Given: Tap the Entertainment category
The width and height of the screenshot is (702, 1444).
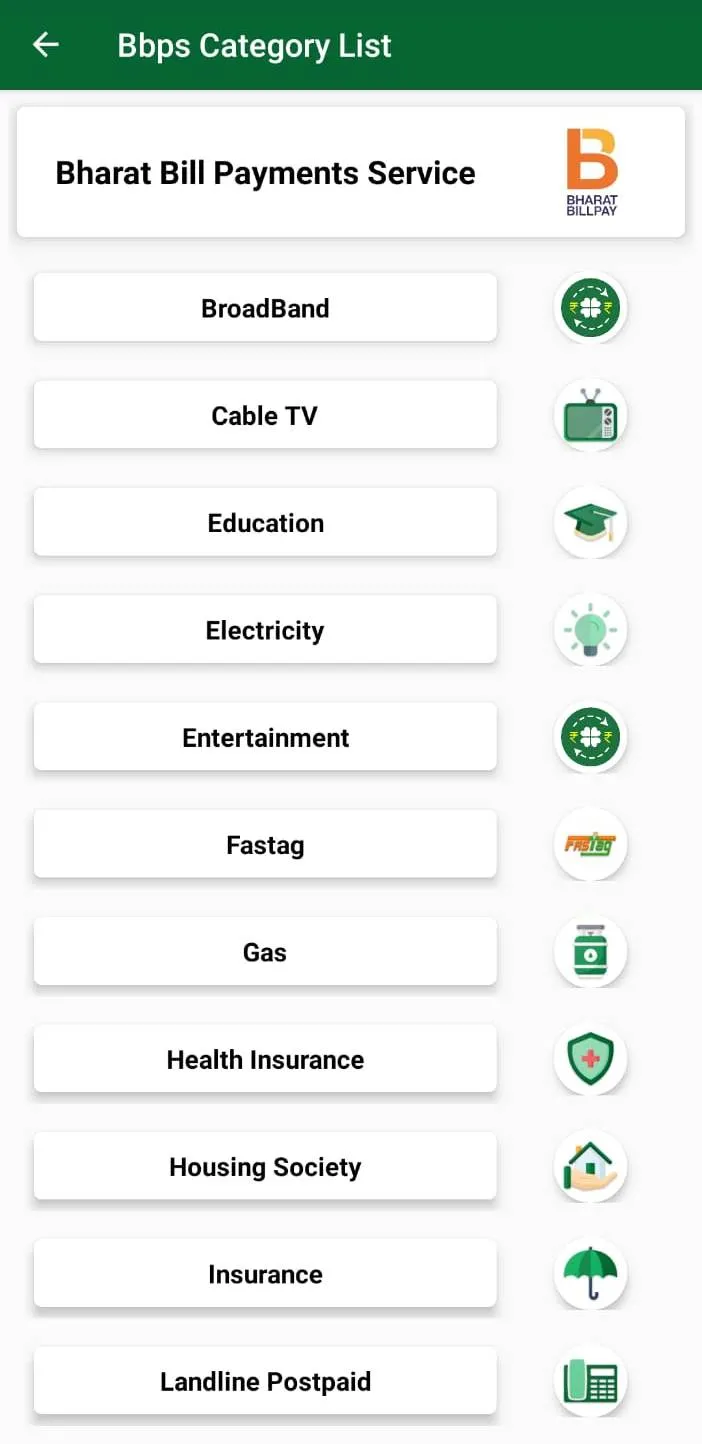Looking at the screenshot, I should tap(265, 738).
